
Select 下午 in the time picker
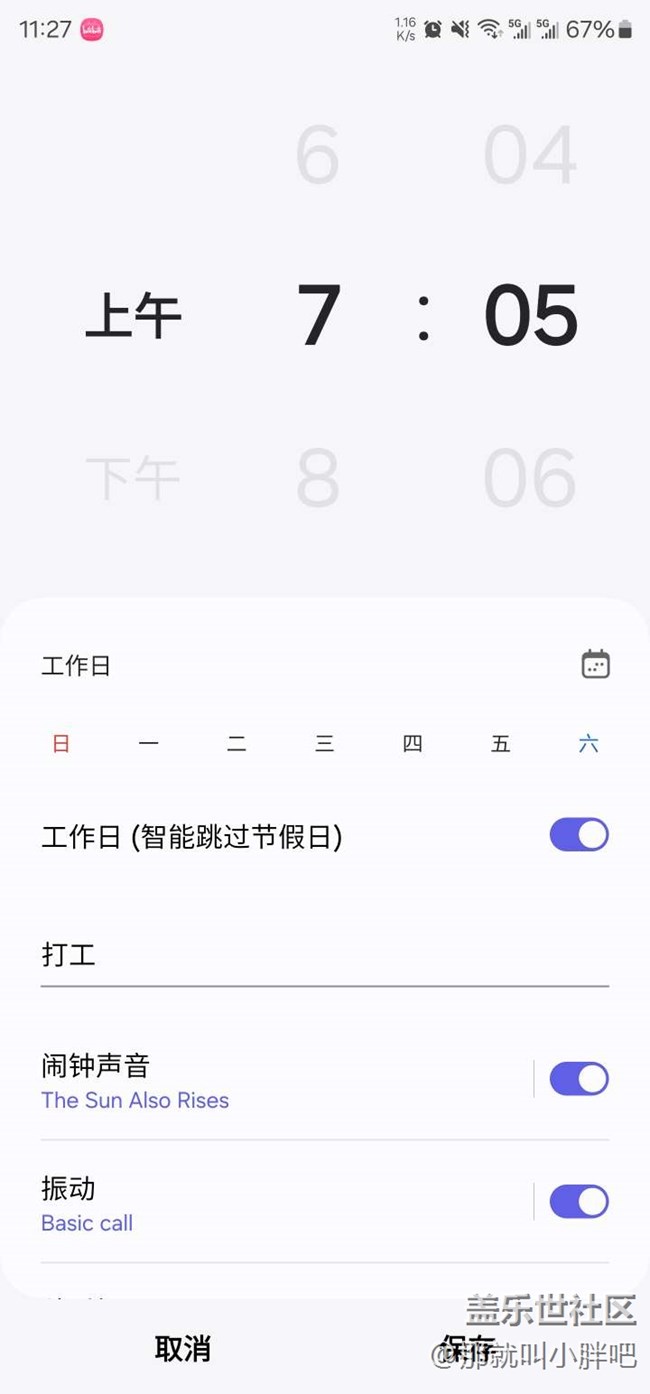[x=132, y=478]
